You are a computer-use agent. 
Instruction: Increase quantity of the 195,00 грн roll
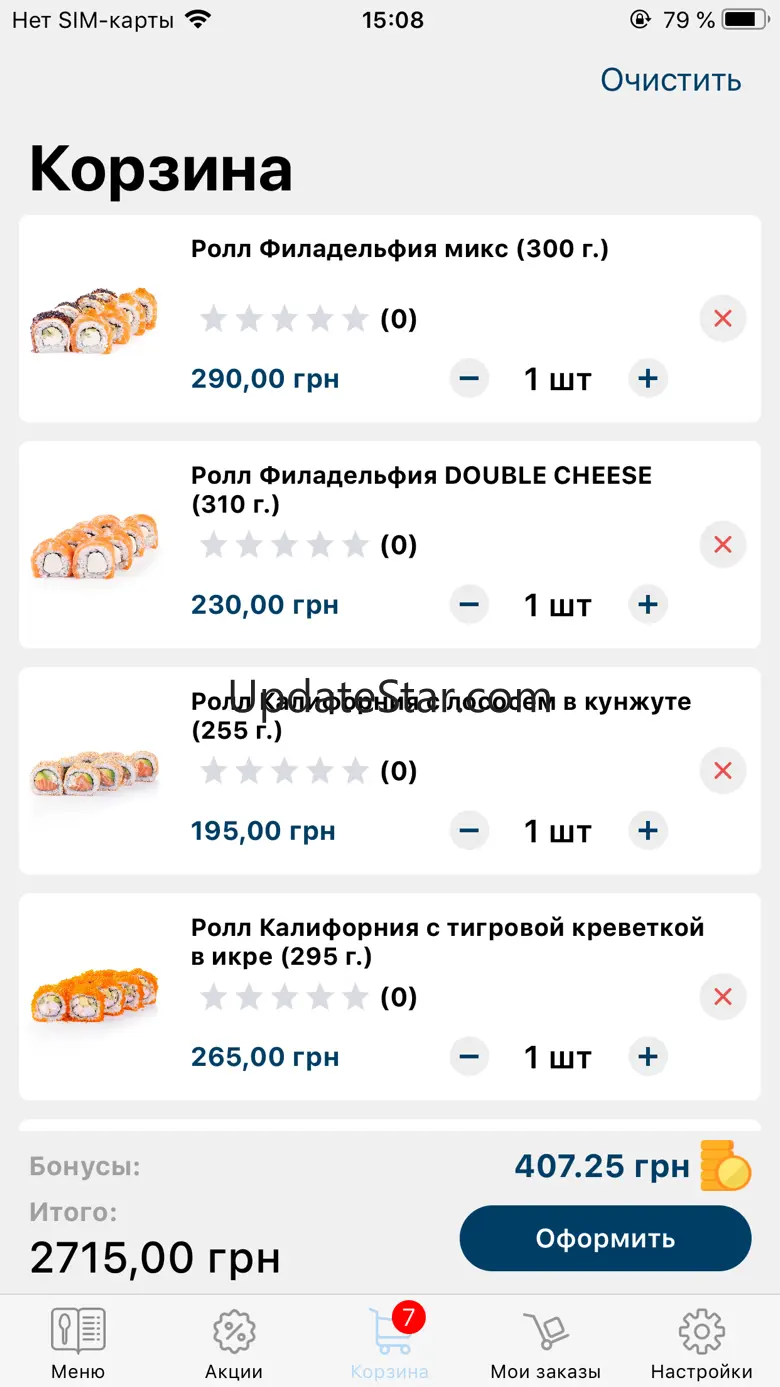648,831
